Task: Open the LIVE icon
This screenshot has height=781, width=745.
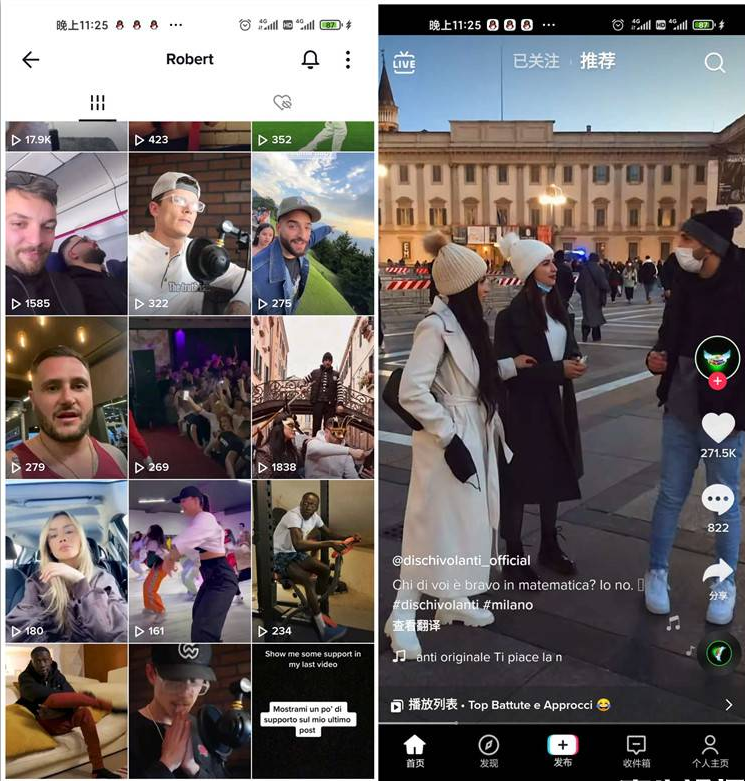Action: (x=404, y=62)
